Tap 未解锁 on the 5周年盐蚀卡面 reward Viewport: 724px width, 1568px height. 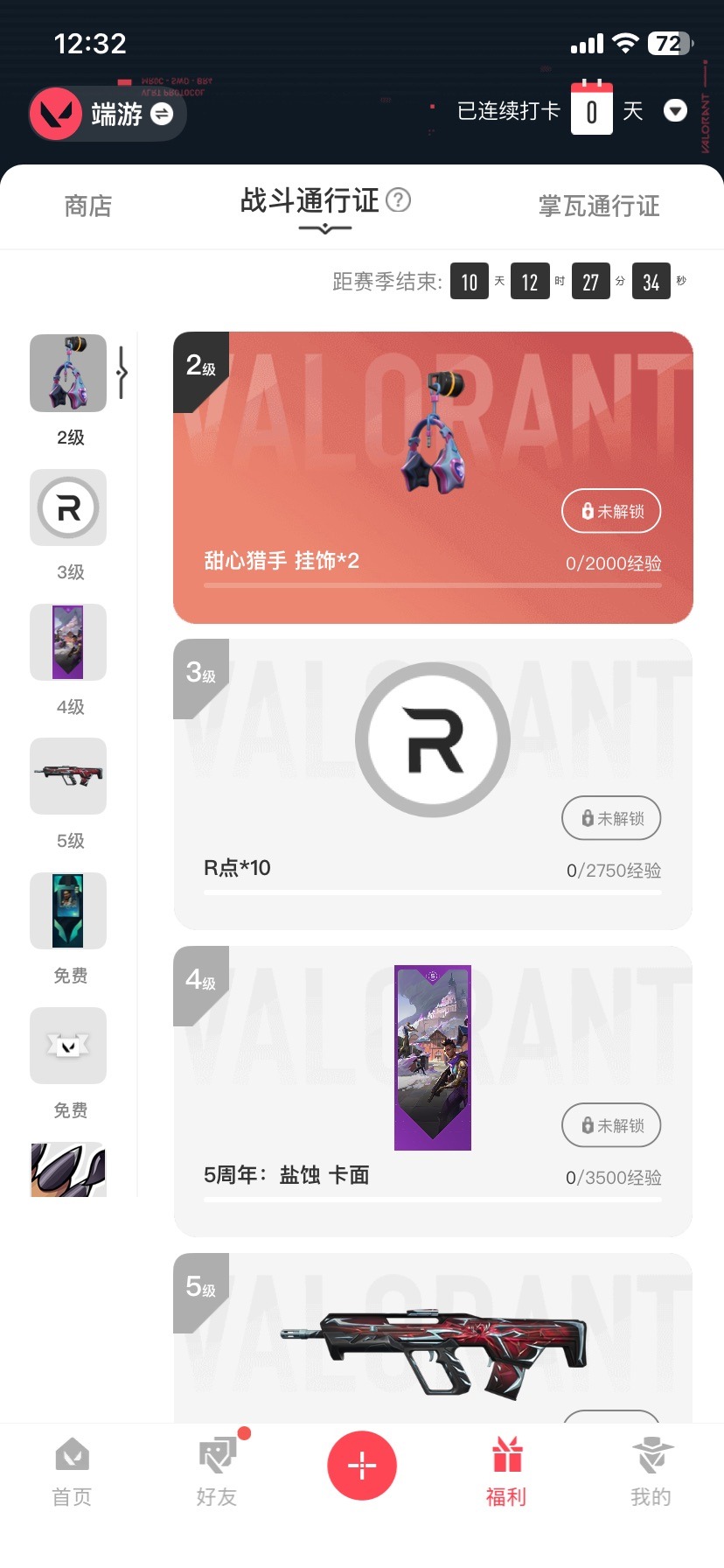pyautogui.click(x=610, y=1125)
